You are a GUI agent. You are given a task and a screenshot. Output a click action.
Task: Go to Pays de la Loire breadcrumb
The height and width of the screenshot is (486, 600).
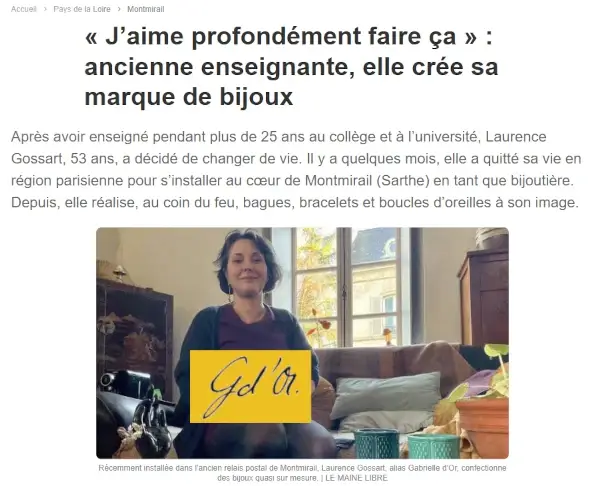click(x=83, y=8)
